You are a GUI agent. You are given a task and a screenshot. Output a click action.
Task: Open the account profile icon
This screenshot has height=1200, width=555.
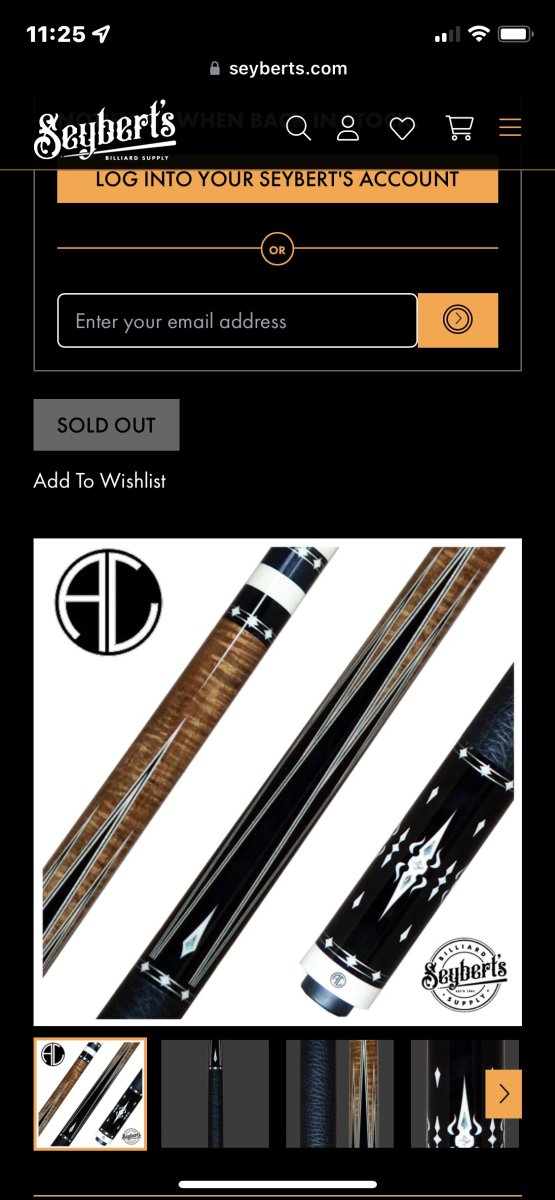[x=348, y=128]
